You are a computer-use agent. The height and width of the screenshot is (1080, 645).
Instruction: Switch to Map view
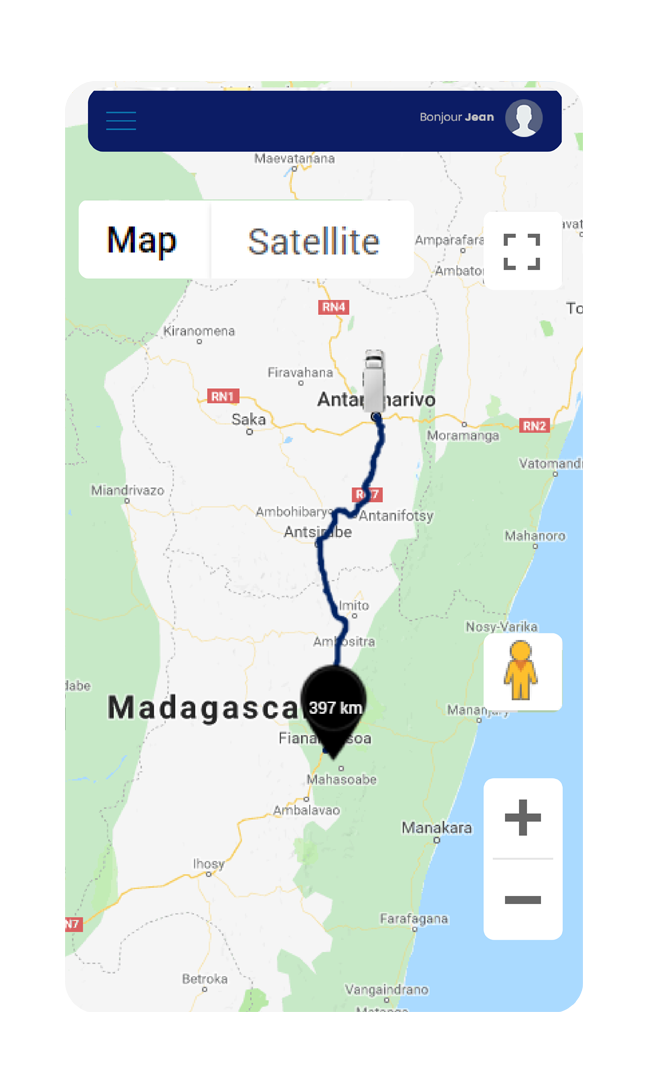pos(142,240)
